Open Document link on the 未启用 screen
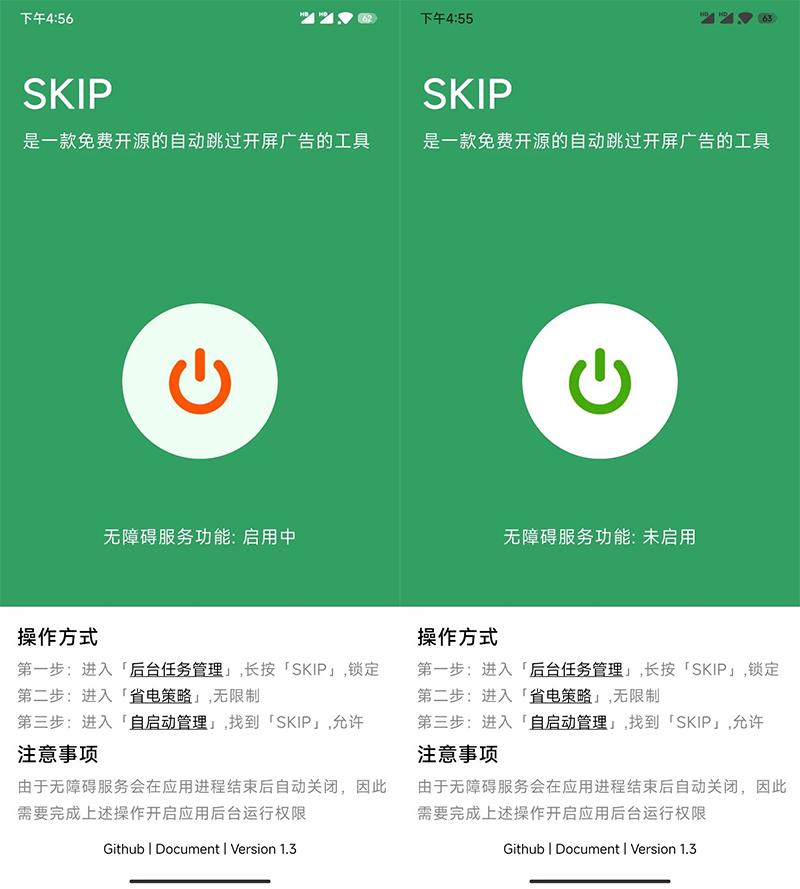800x889 pixels. 587,849
